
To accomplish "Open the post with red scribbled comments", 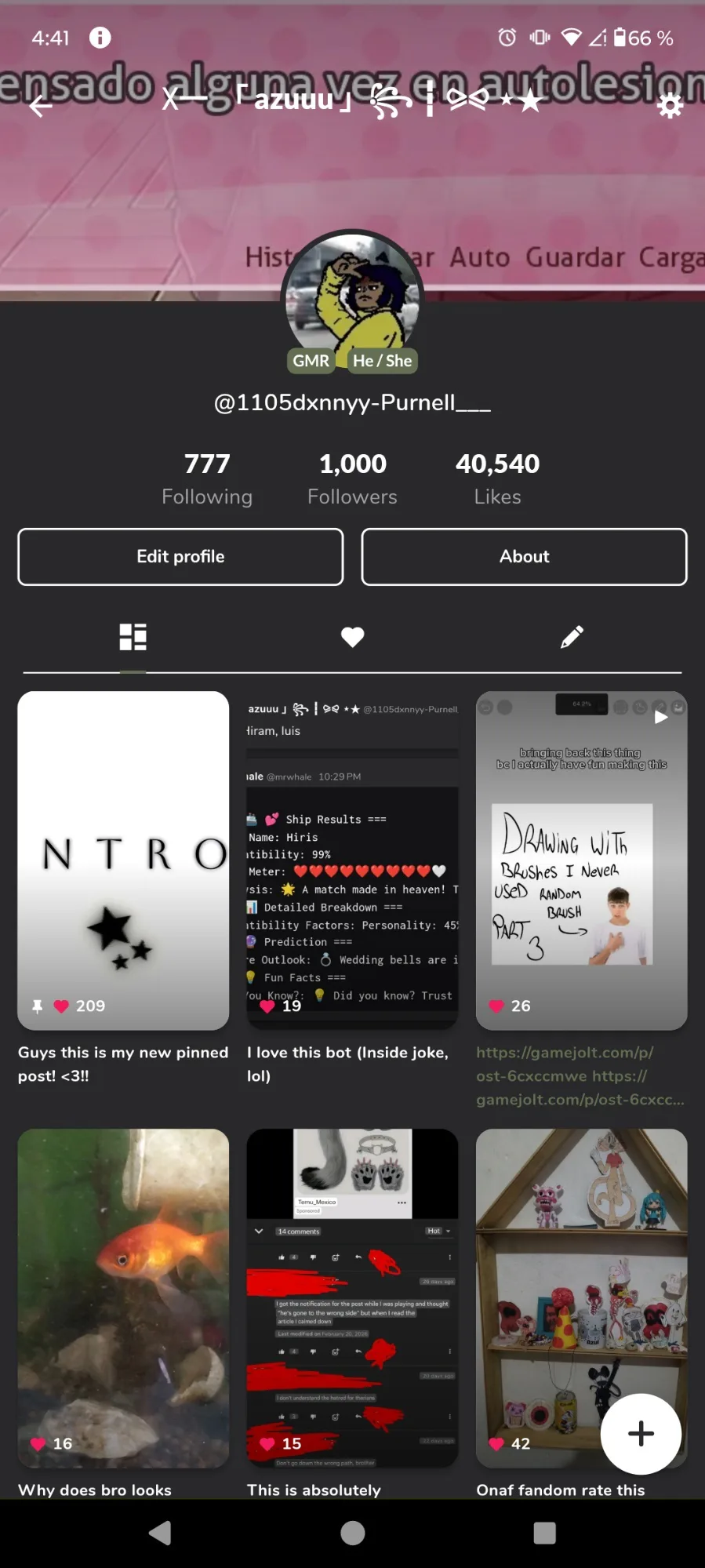I will click(x=352, y=1298).
